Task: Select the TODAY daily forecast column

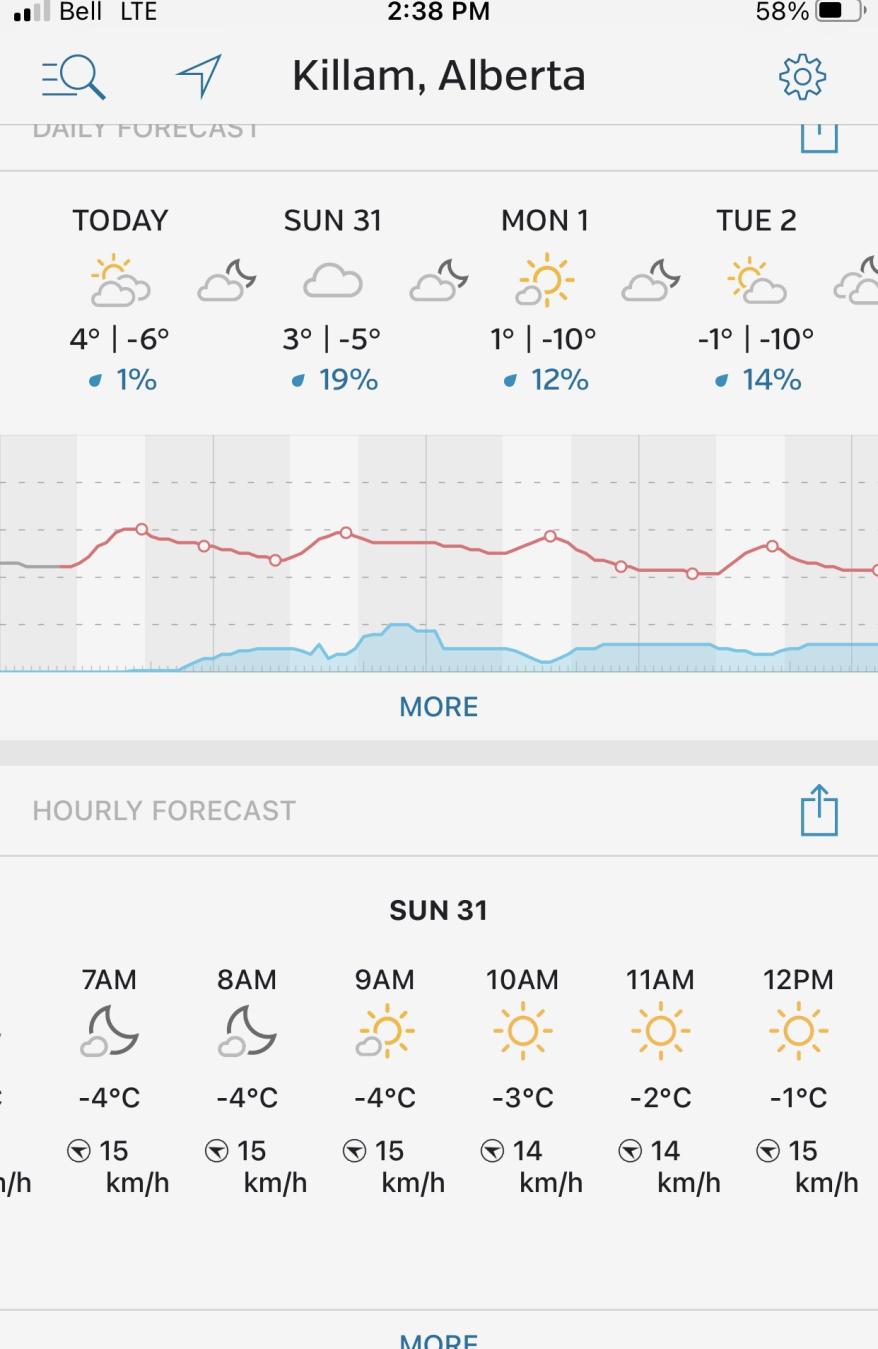Action: tap(120, 300)
